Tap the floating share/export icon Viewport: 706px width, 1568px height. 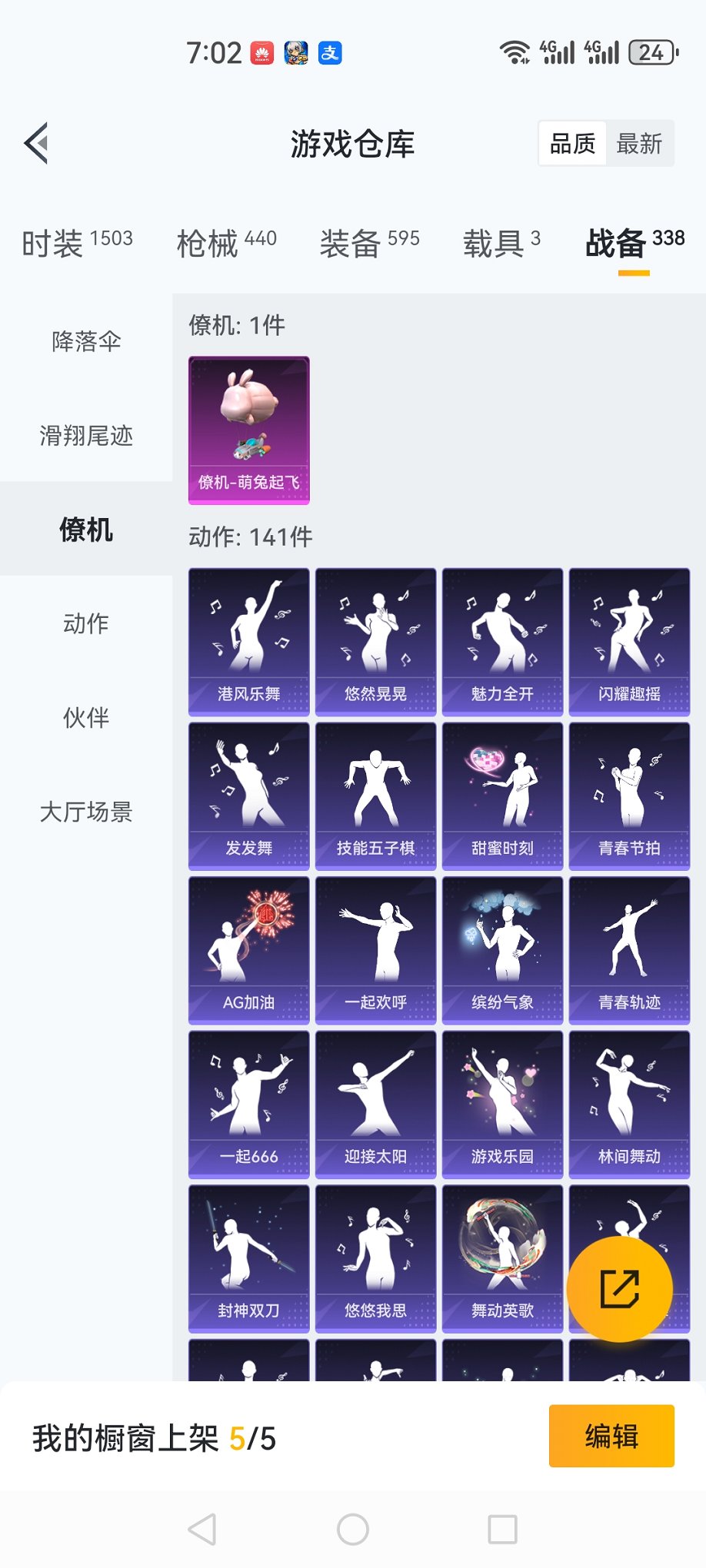620,1290
